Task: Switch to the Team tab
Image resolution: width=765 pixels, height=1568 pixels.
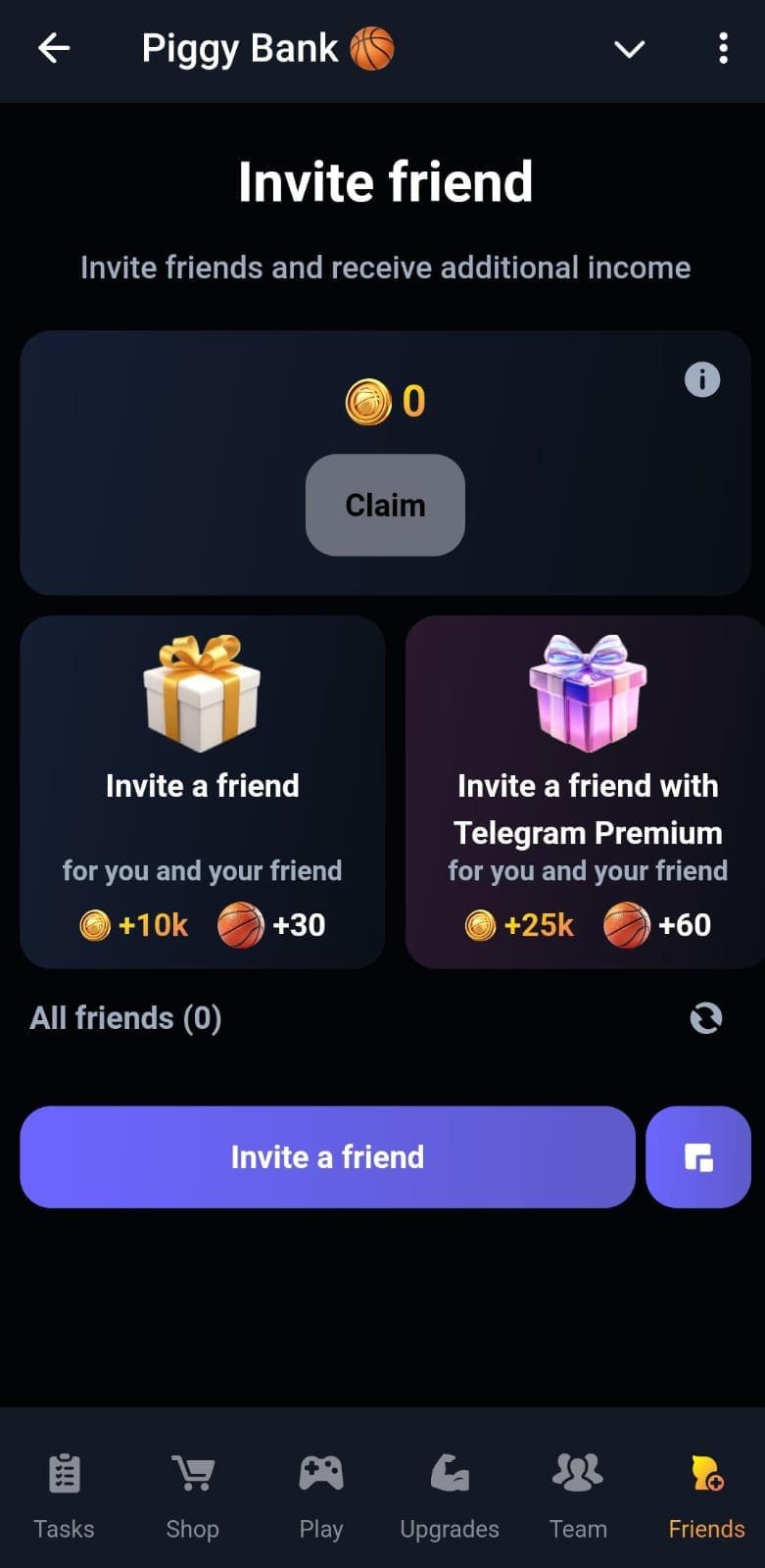Action: (x=578, y=1494)
